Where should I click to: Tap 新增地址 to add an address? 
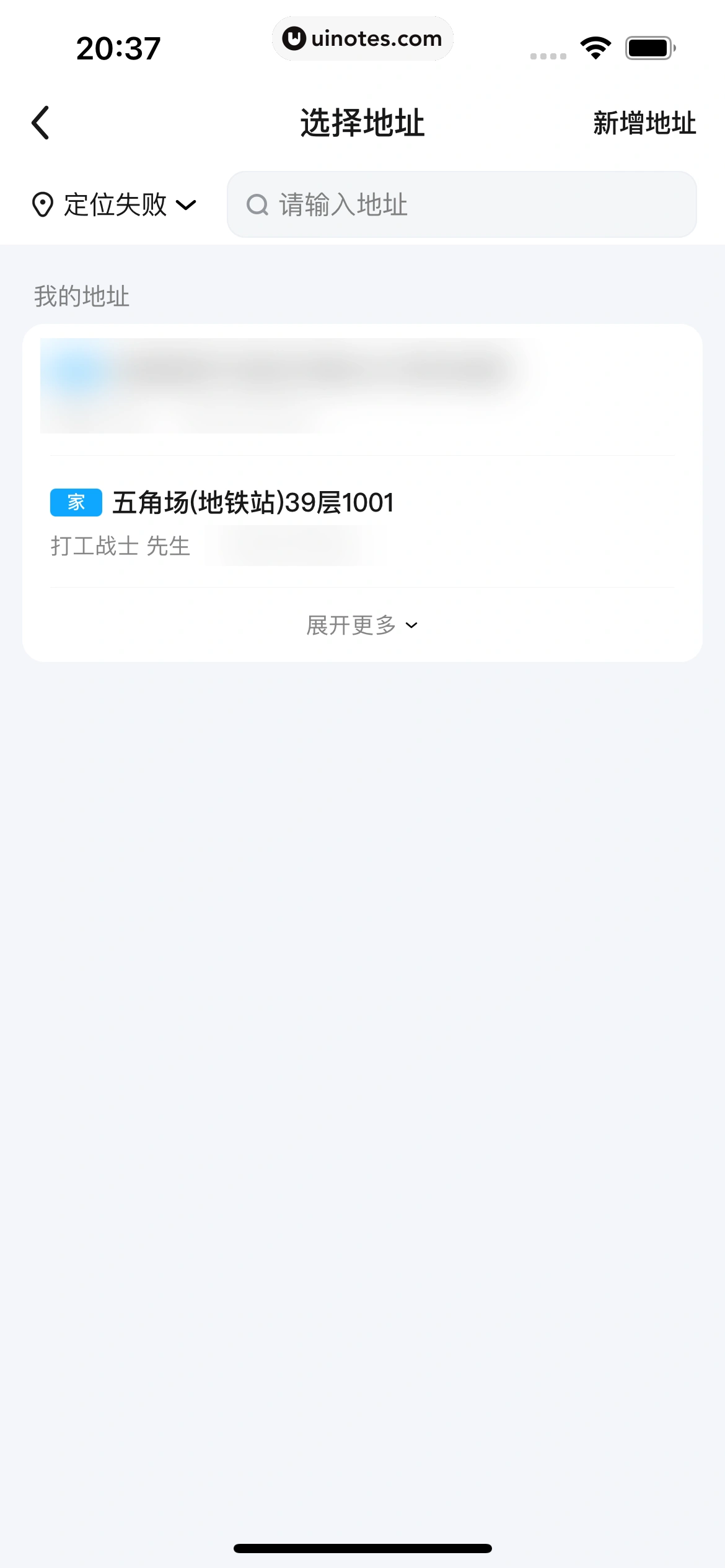pyautogui.click(x=644, y=123)
